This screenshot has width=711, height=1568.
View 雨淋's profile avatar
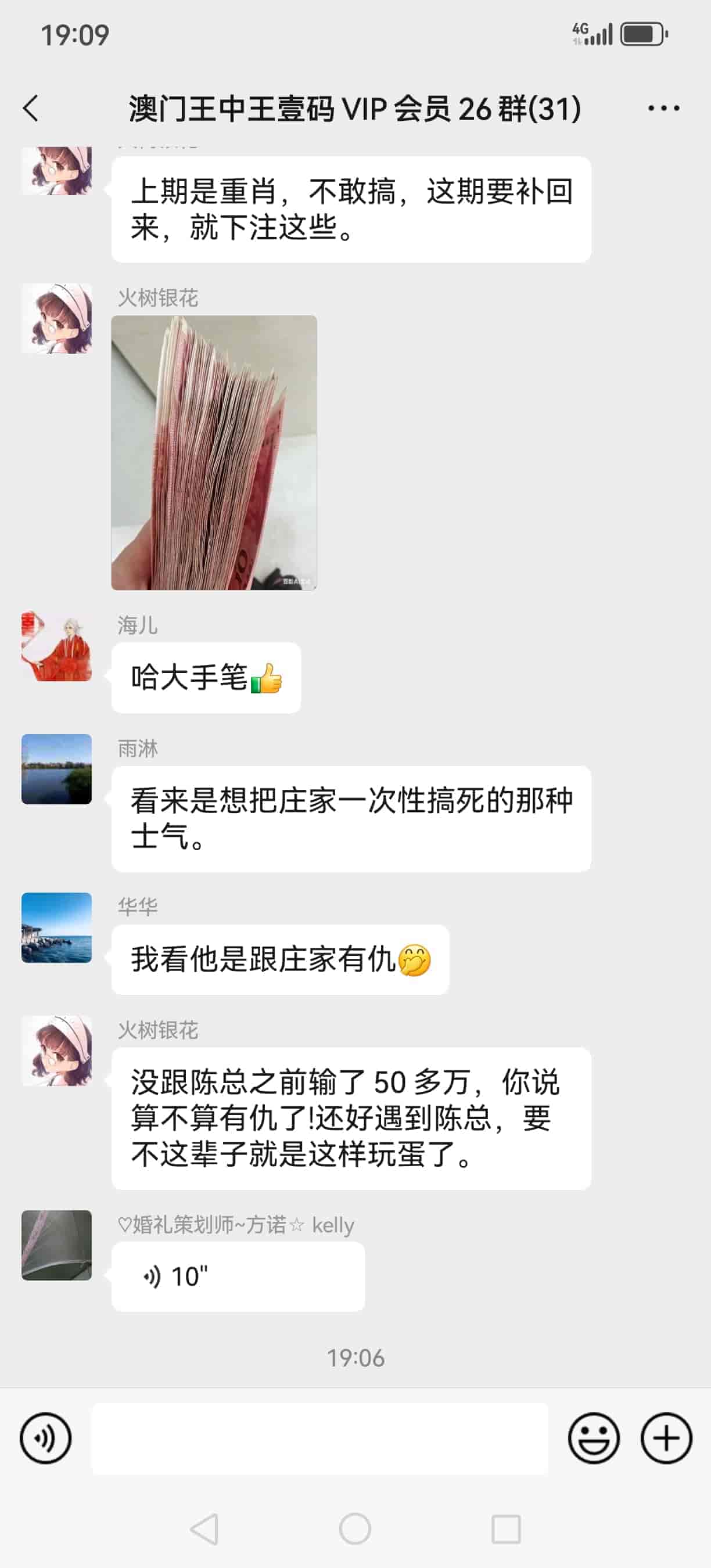[56, 769]
